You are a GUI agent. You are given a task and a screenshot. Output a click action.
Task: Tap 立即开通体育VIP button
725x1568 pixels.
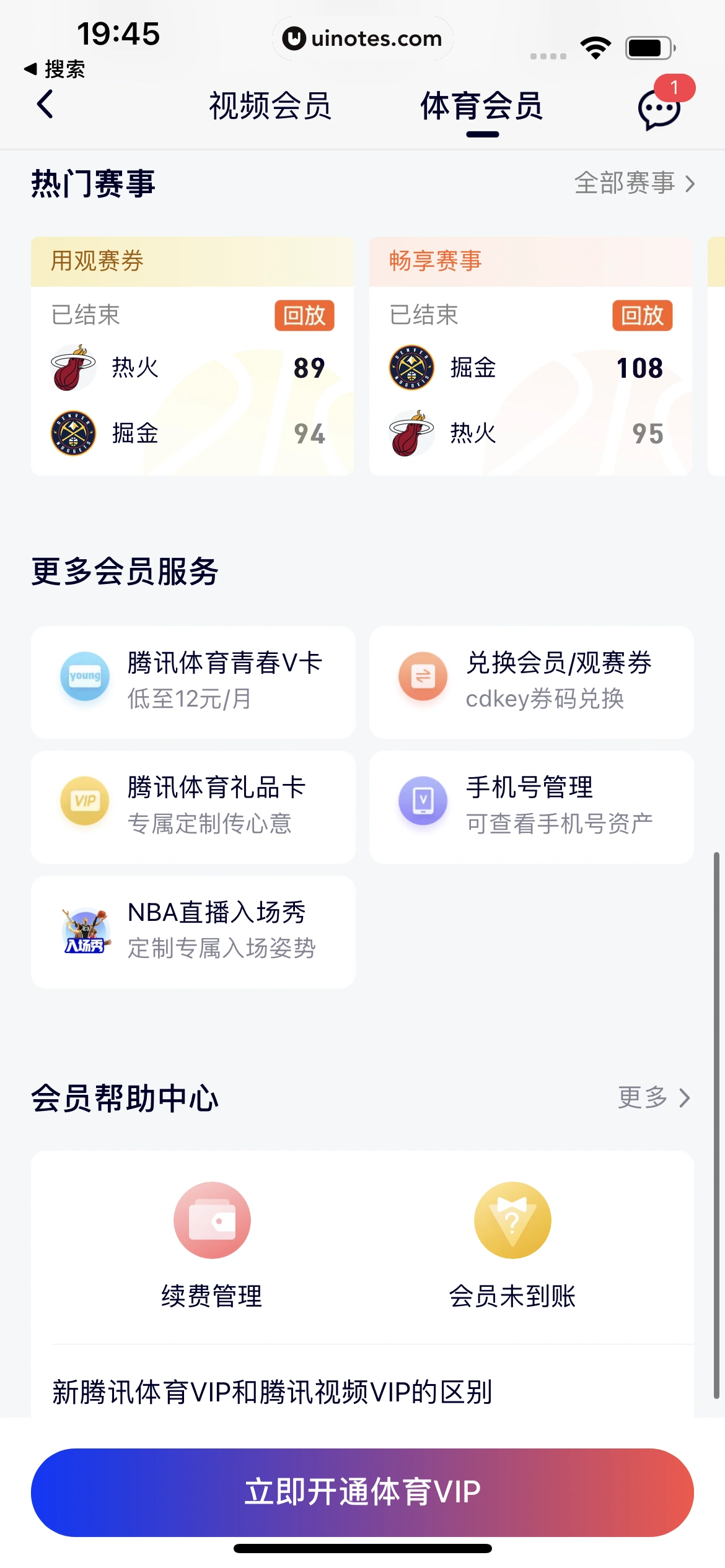362,1492
